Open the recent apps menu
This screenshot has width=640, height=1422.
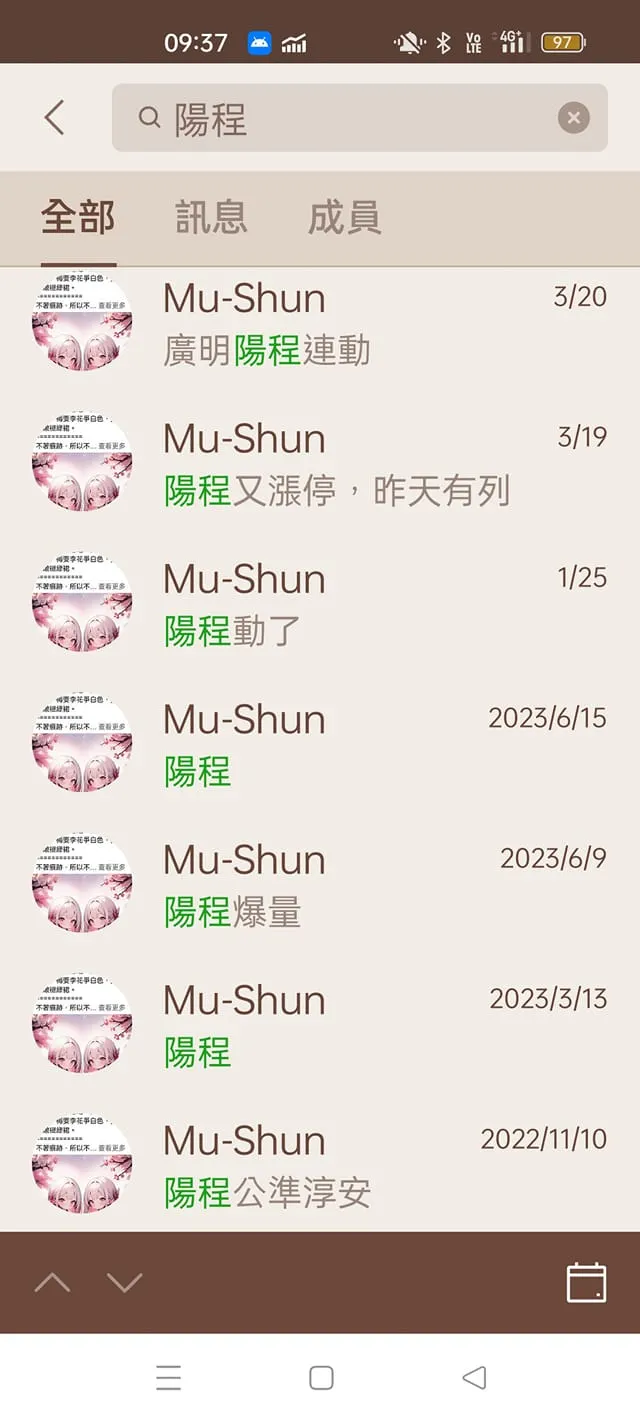pyautogui.click(x=168, y=1378)
